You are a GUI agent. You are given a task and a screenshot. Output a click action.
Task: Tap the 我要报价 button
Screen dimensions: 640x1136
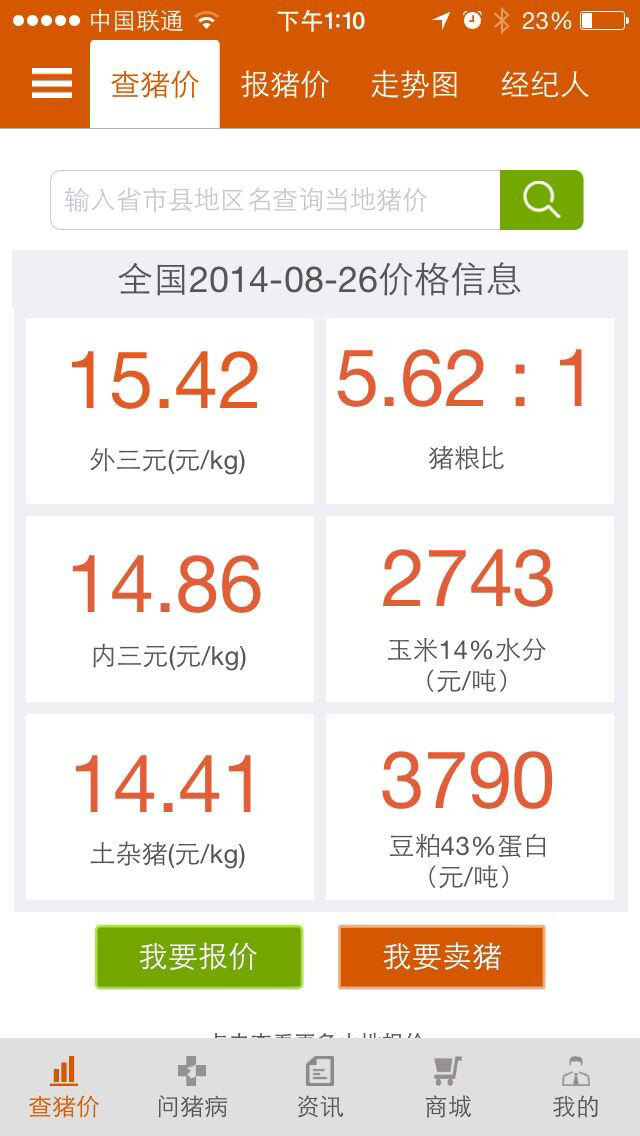[x=199, y=957]
